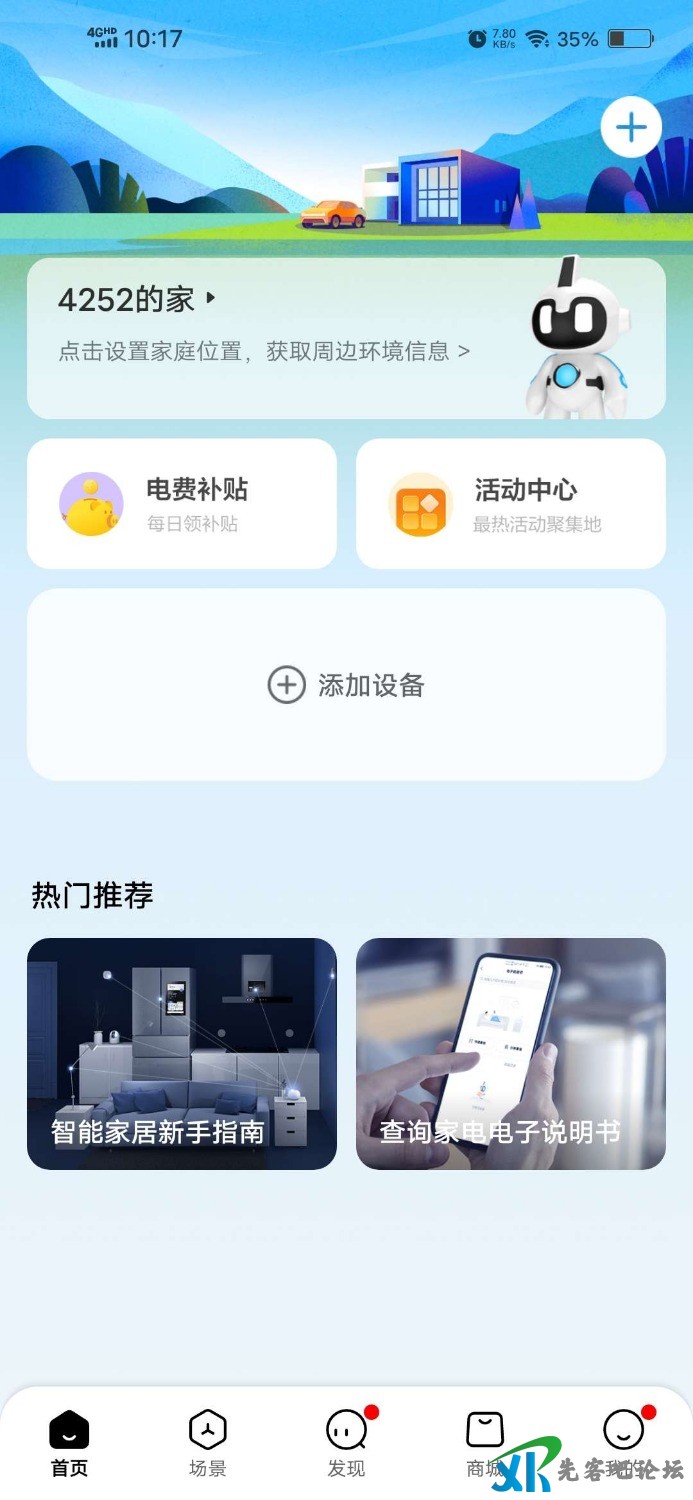Switch to the 发现 tab

(x=346, y=1444)
